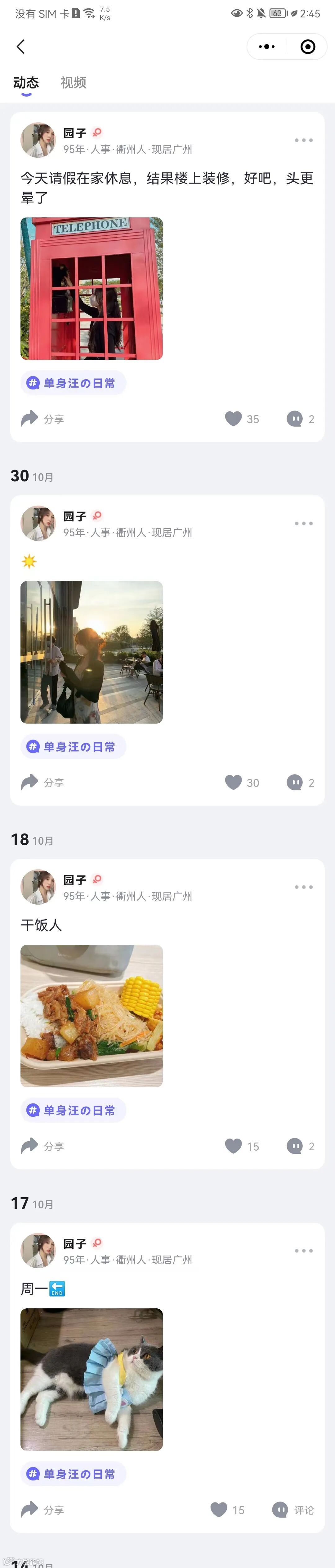The width and height of the screenshot is (335, 1568).
Task: Like the post with 30 likes
Action: [x=234, y=782]
